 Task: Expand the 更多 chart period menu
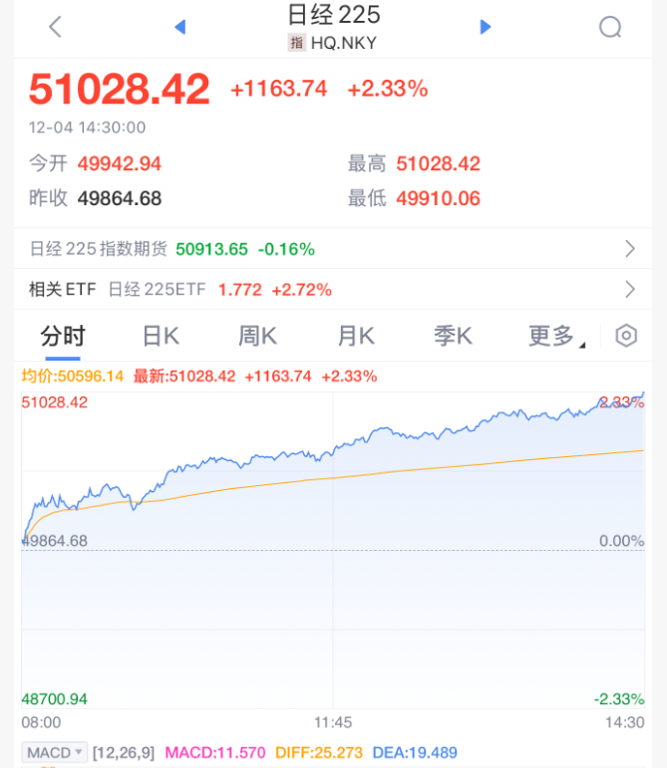point(555,336)
